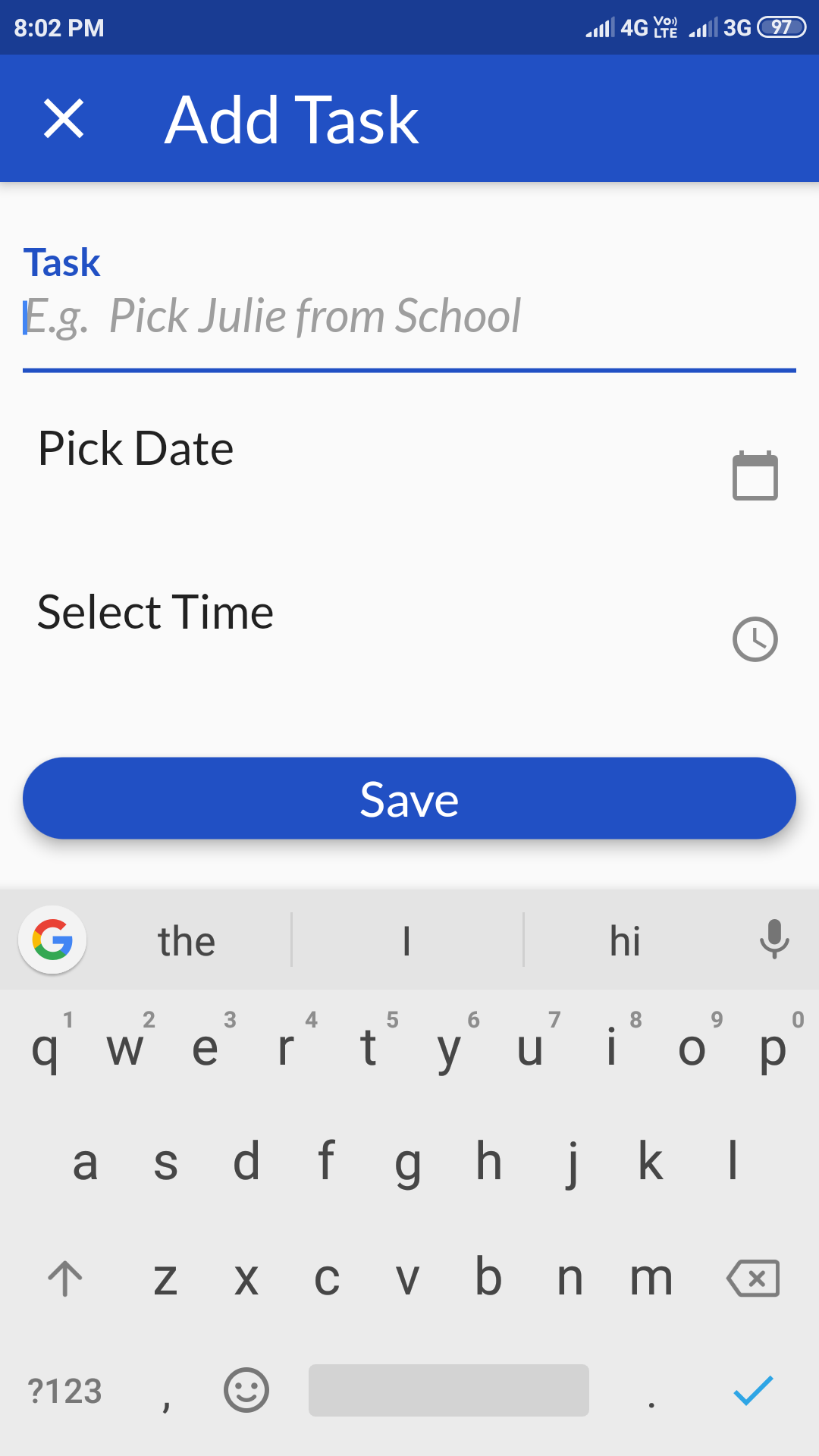
Task: Open the emoji keyboard
Action: pyautogui.click(x=246, y=1390)
